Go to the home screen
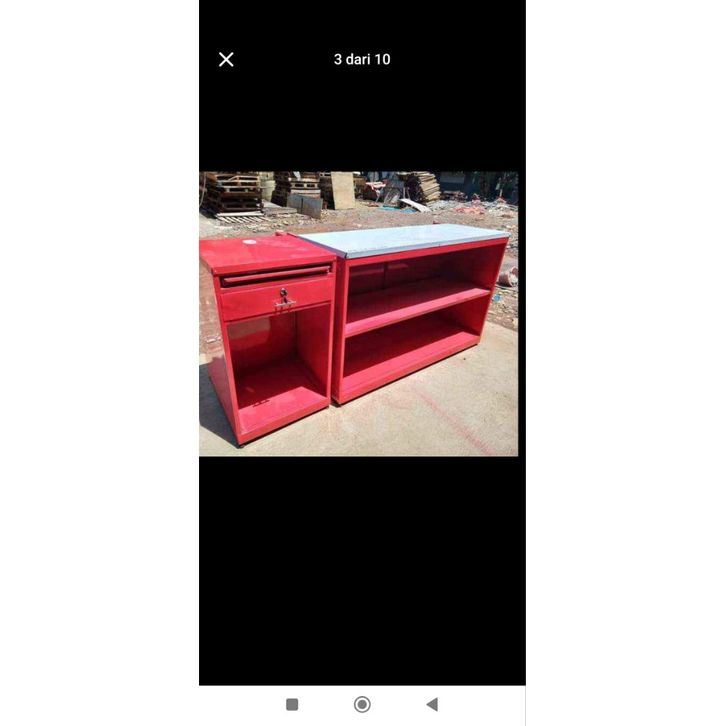This screenshot has height=726, width=726. click(x=362, y=704)
